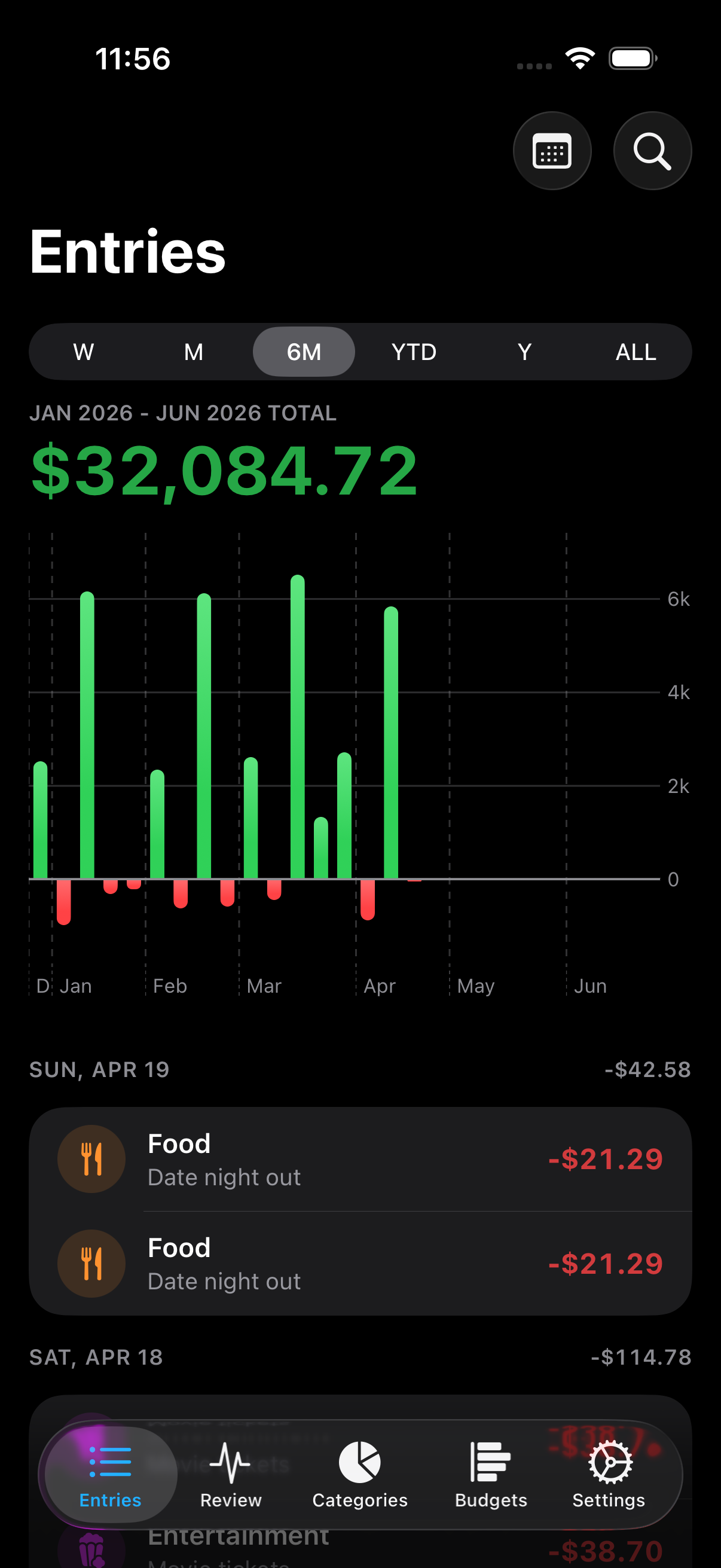Screen dimensions: 721x1568
Task: Go to the Review tab
Action: tap(231, 1474)
